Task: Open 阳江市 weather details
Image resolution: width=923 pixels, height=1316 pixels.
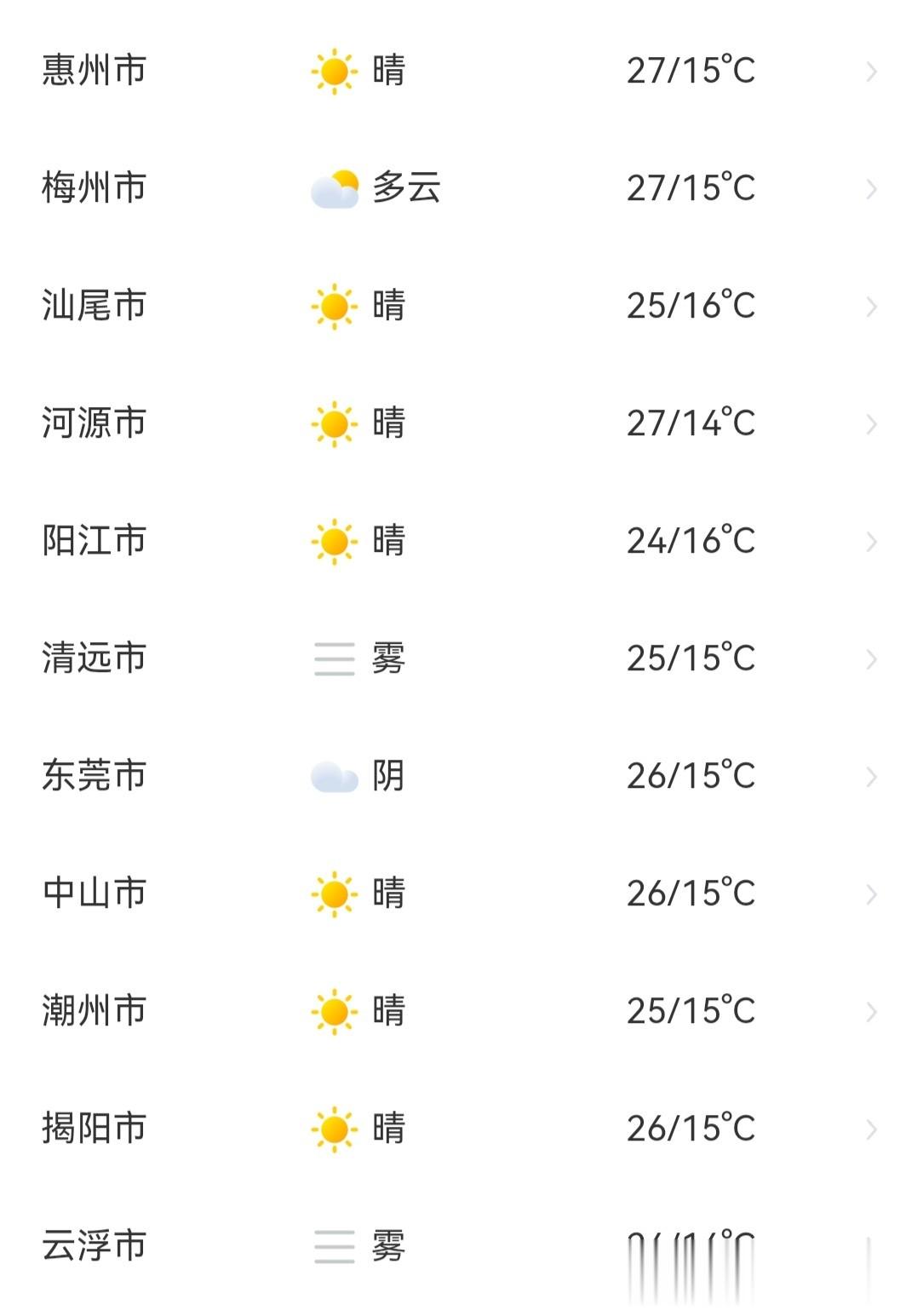Action: [x=461, y=541]
